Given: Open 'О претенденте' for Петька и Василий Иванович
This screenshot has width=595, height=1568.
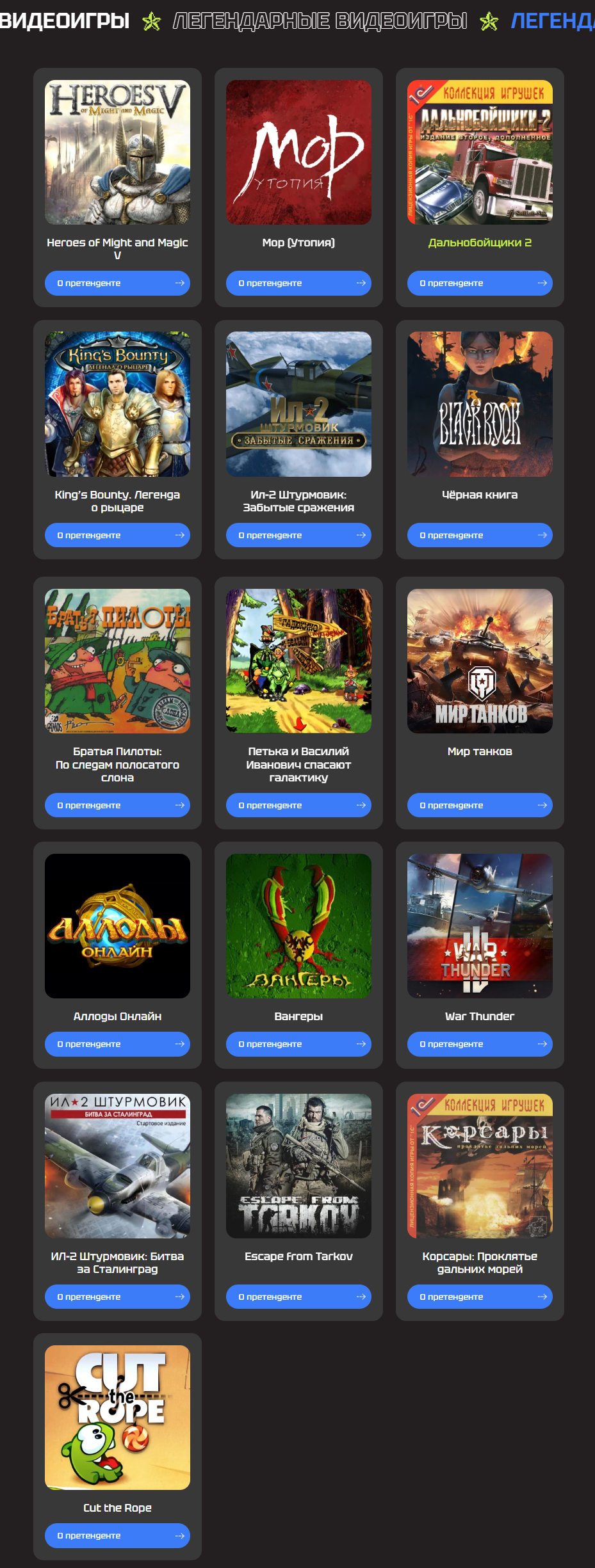Looking at the screenshot, I should 298,805.
